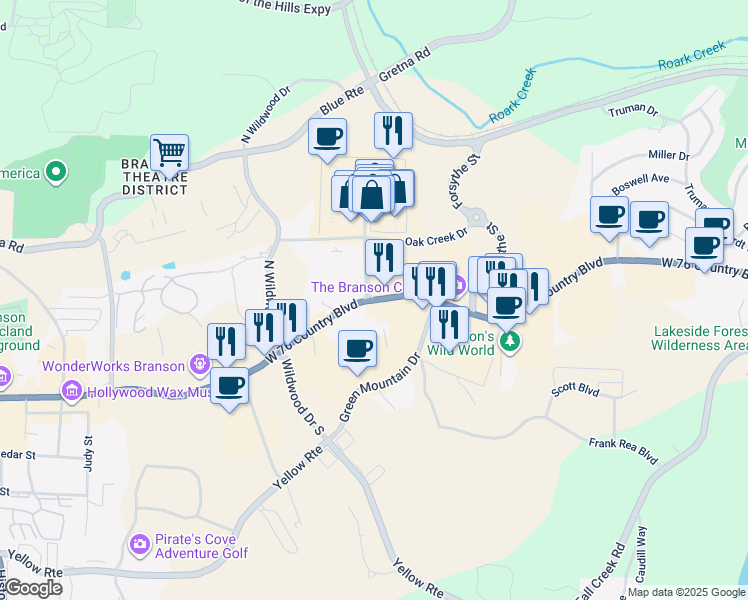Open the restaurant marker above Wild World label
The height and width of the screenshot is (600, 748).
coord(449,325)
